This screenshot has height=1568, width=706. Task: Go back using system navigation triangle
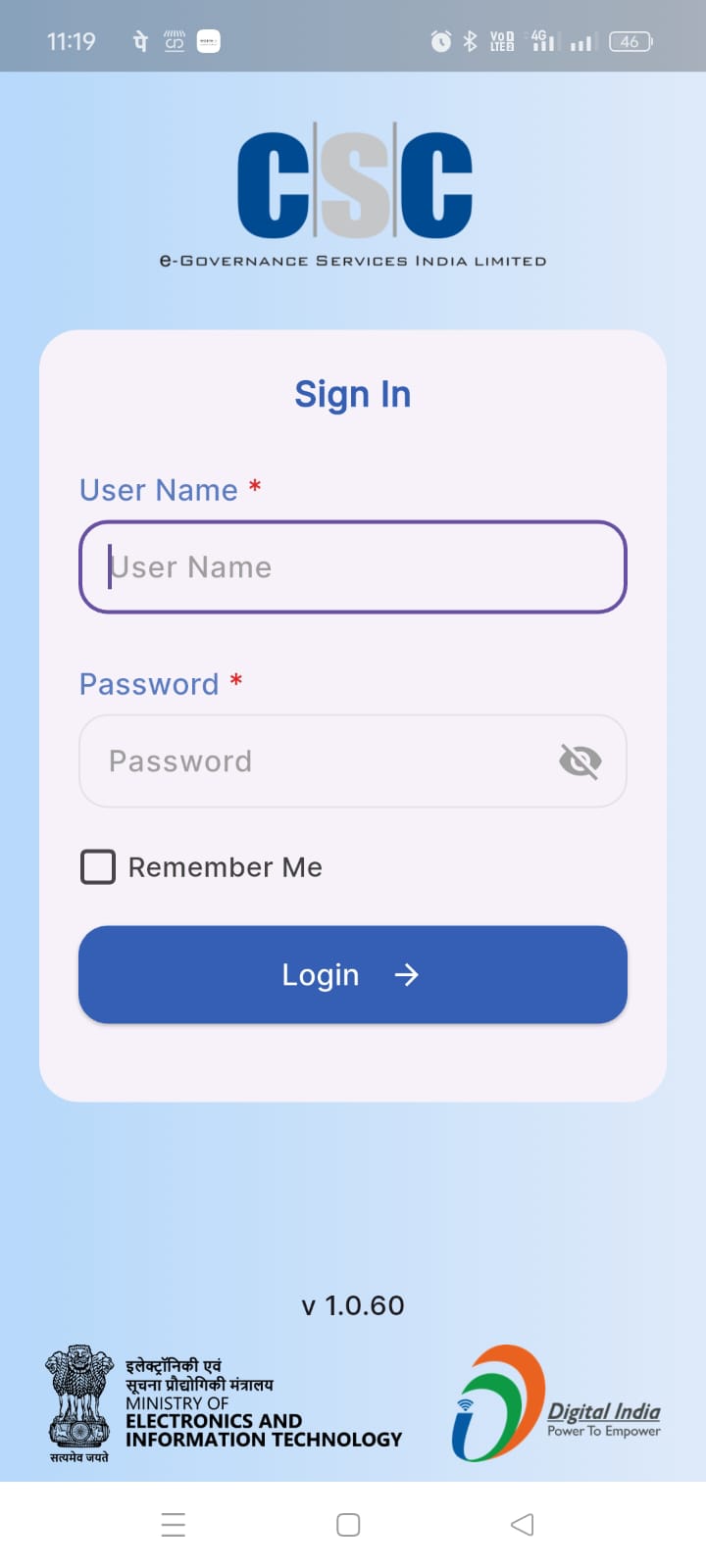click(523, 1525)
